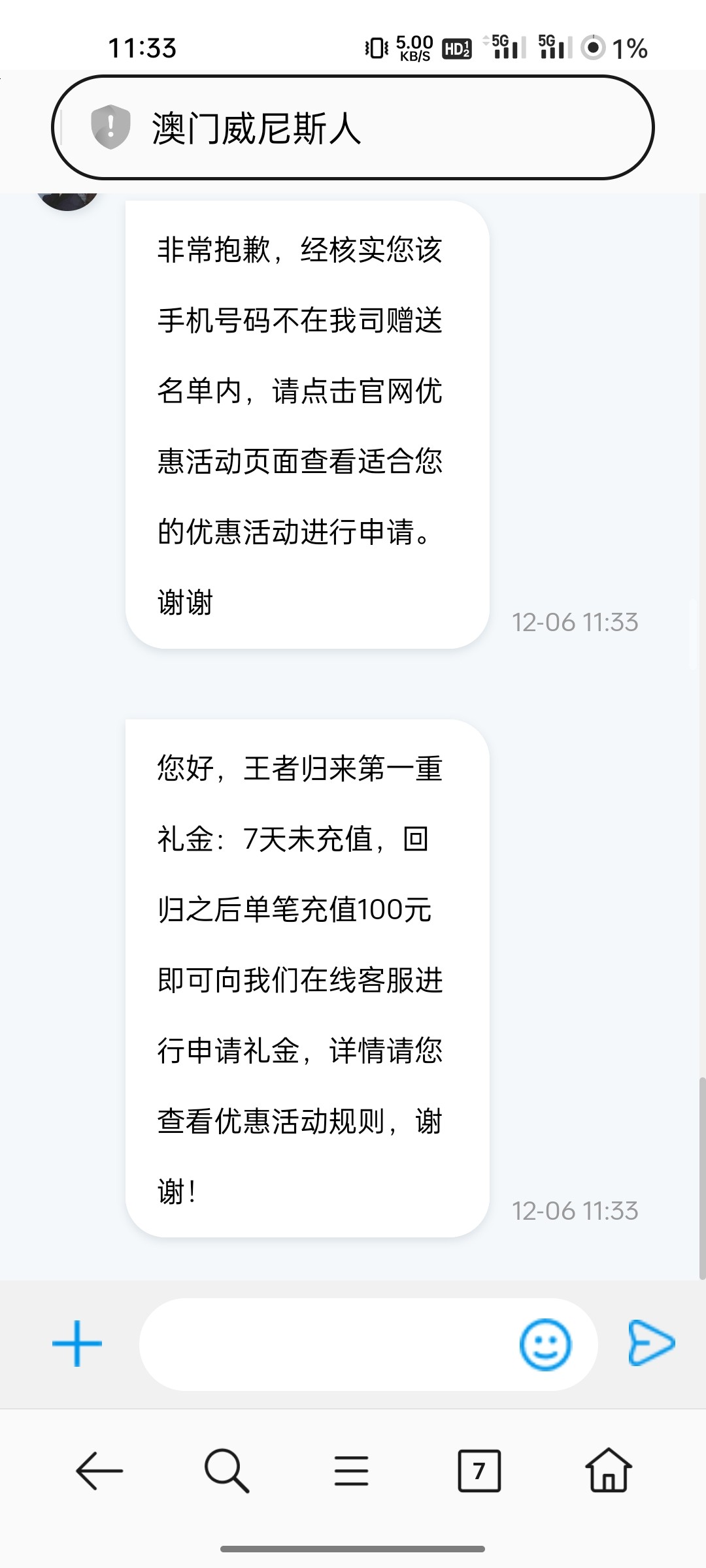Open the site security shield icon

coord(110,127)
